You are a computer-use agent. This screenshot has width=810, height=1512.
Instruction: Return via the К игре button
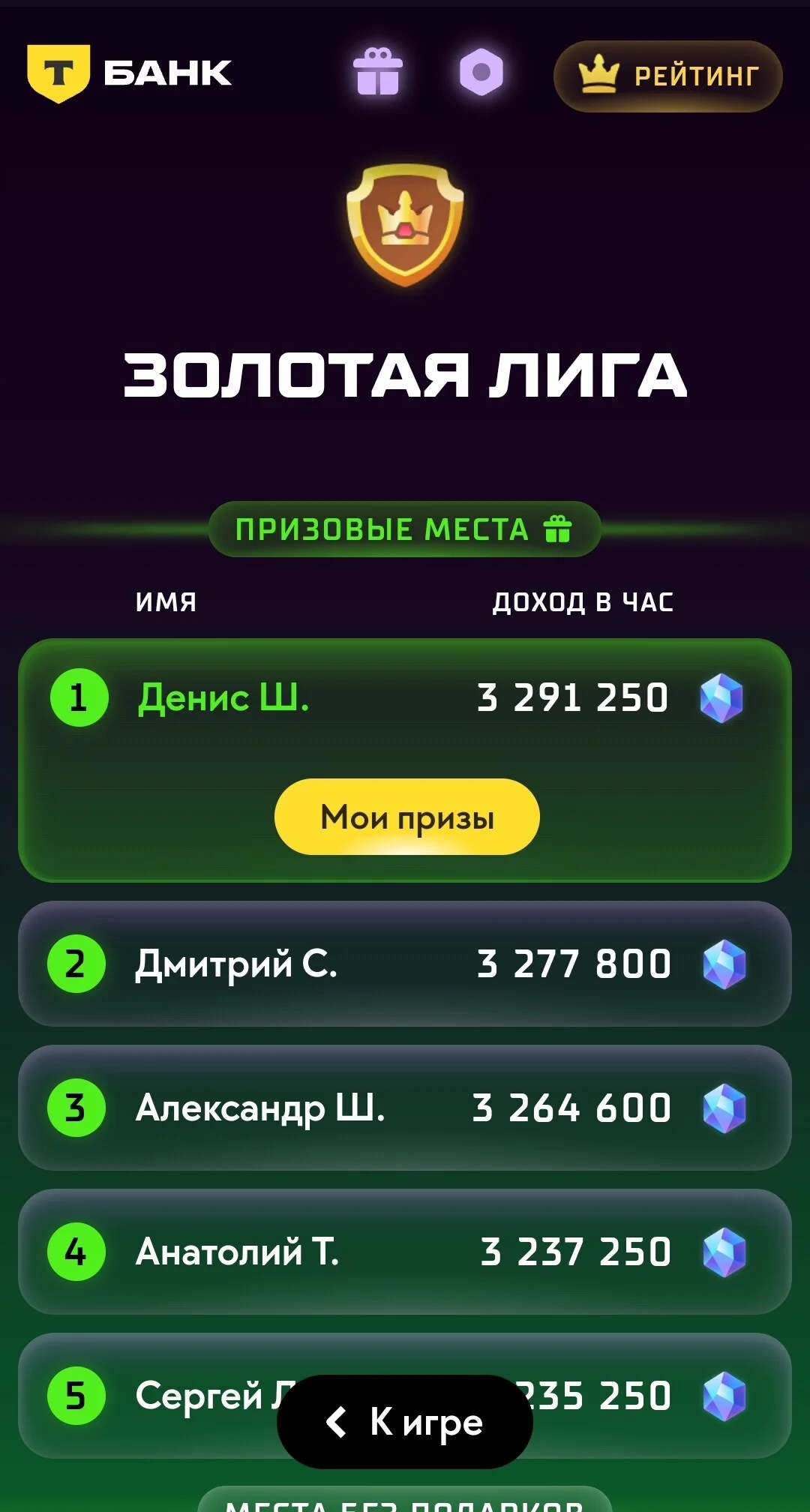pyautogui.click(x=405, y=1421)
